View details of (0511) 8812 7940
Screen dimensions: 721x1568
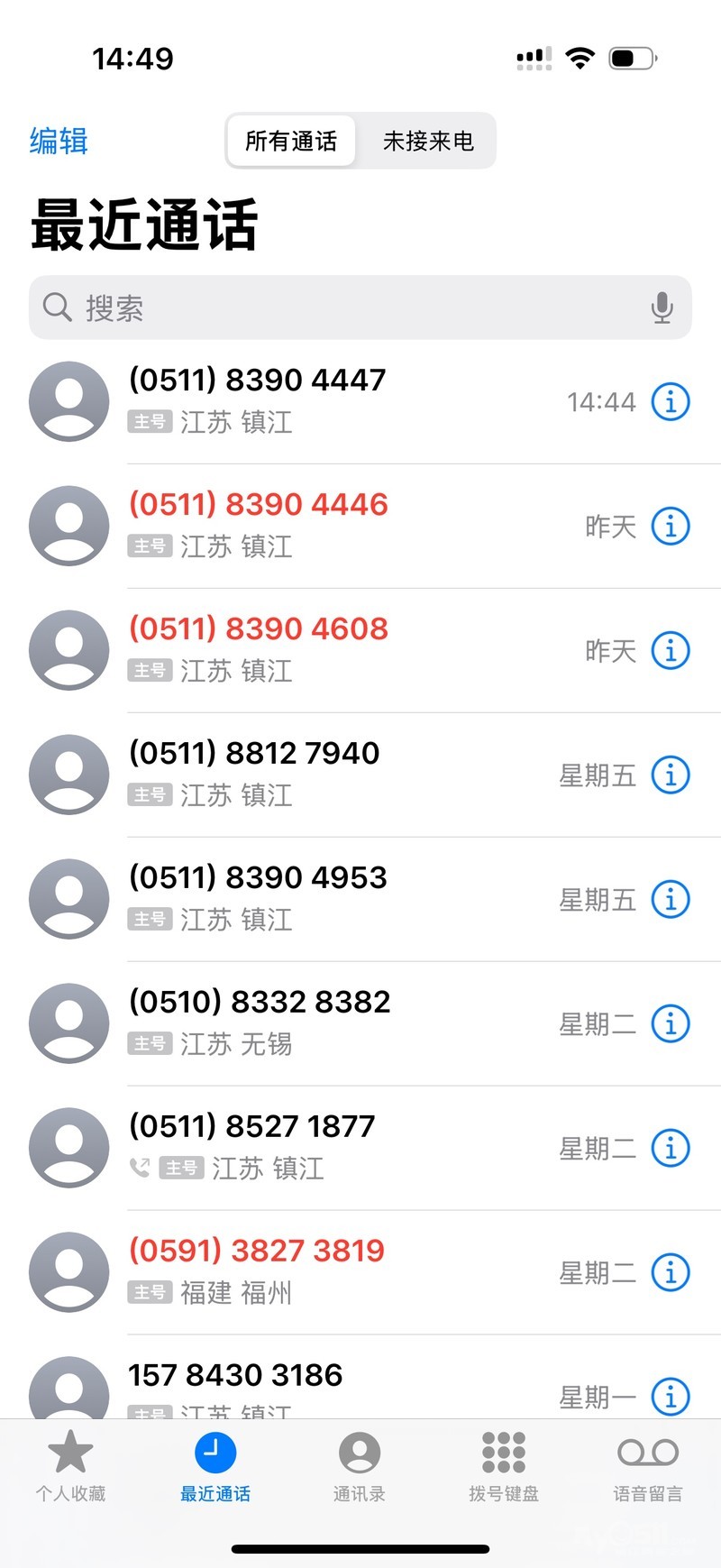pos(671,775)
